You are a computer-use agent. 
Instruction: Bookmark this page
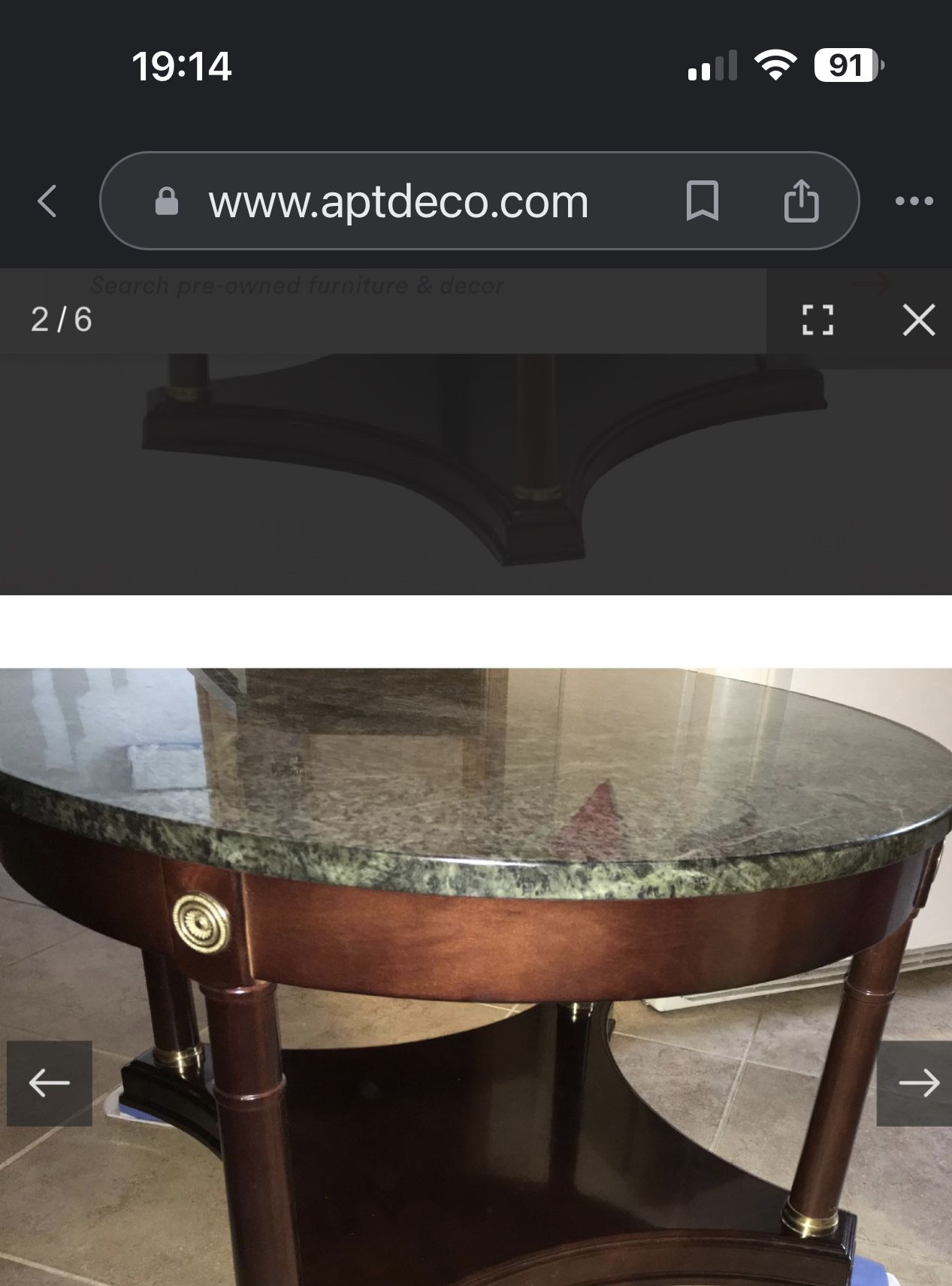click(x=702, y=201)
